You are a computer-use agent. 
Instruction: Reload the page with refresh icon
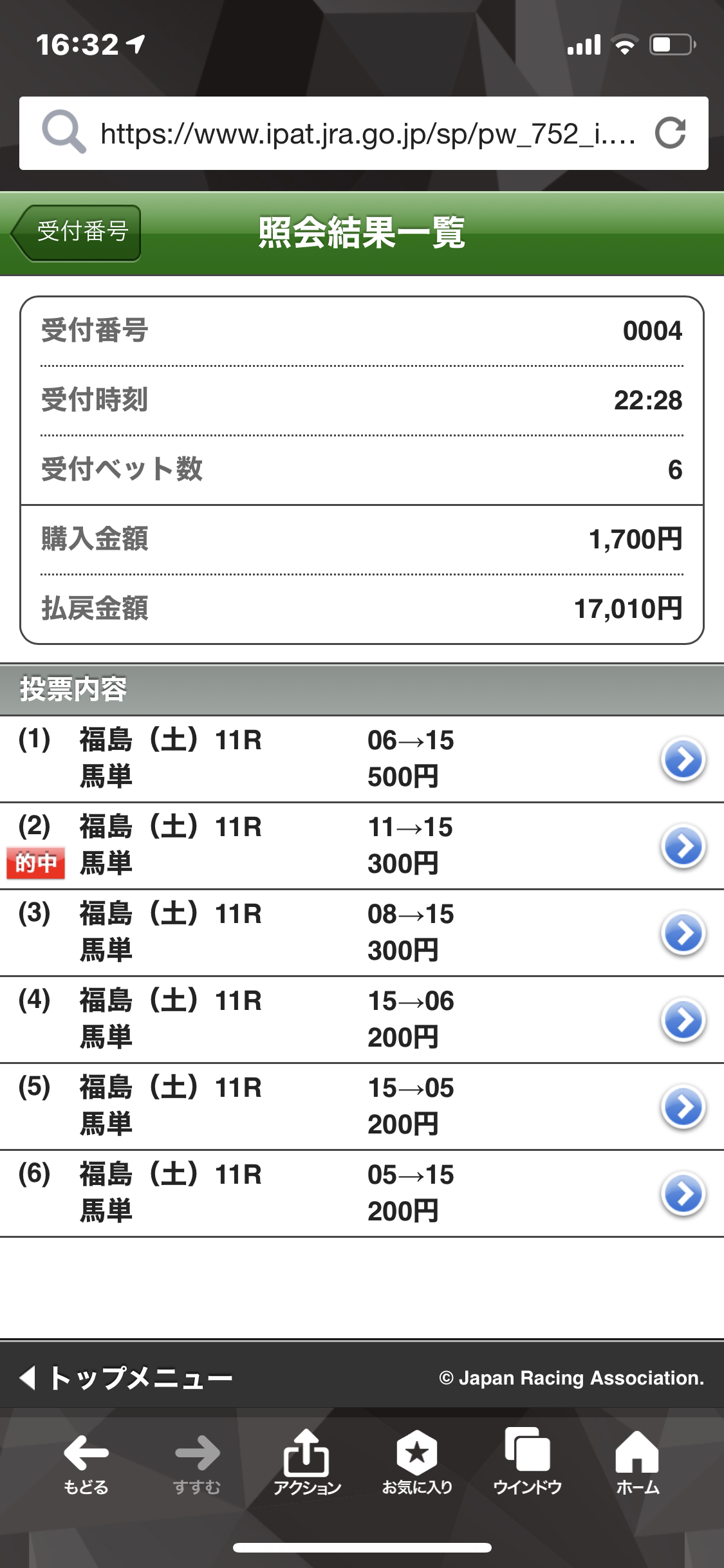(670, 134)
